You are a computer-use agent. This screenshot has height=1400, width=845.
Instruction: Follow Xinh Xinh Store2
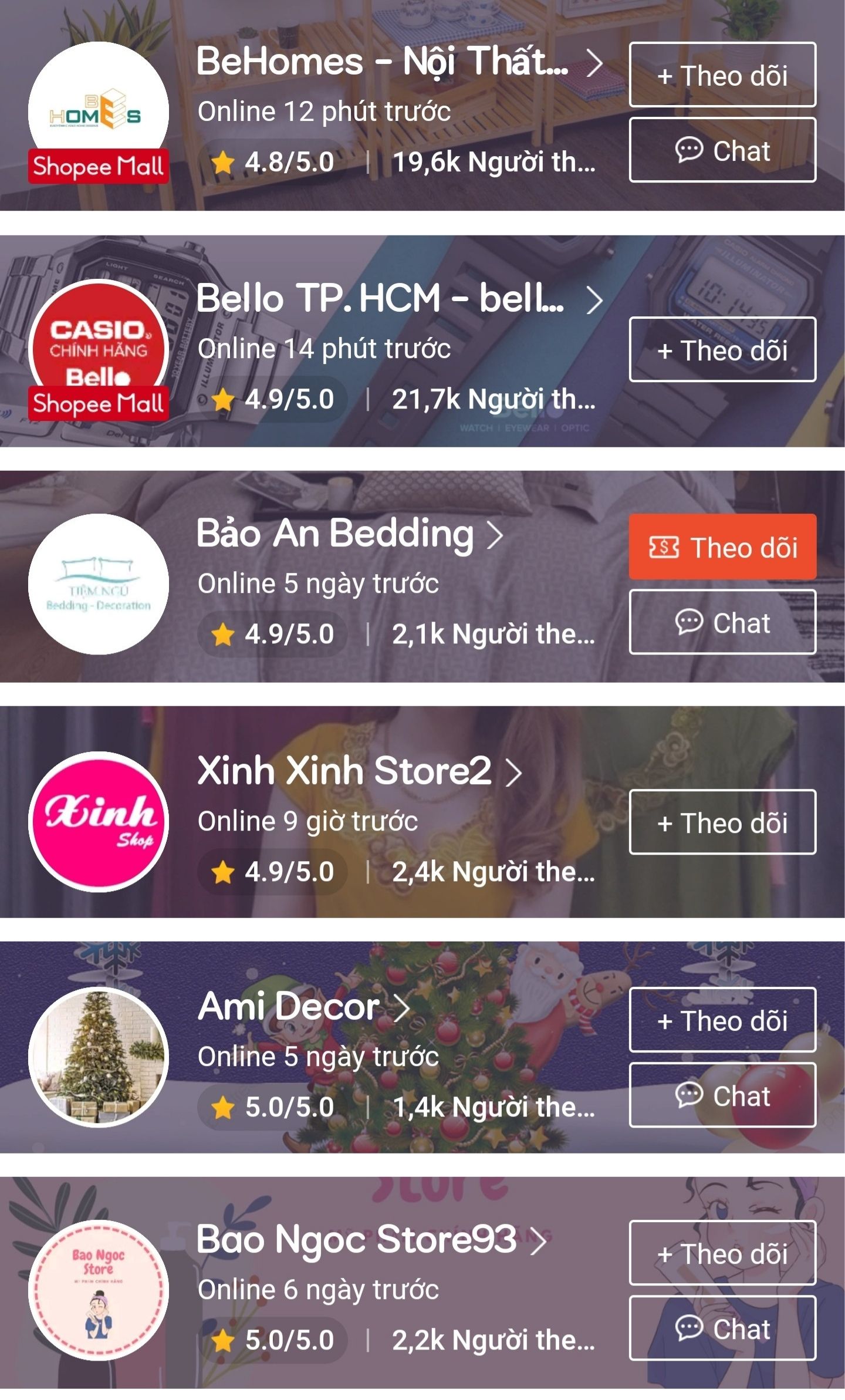tap(722, 822)
